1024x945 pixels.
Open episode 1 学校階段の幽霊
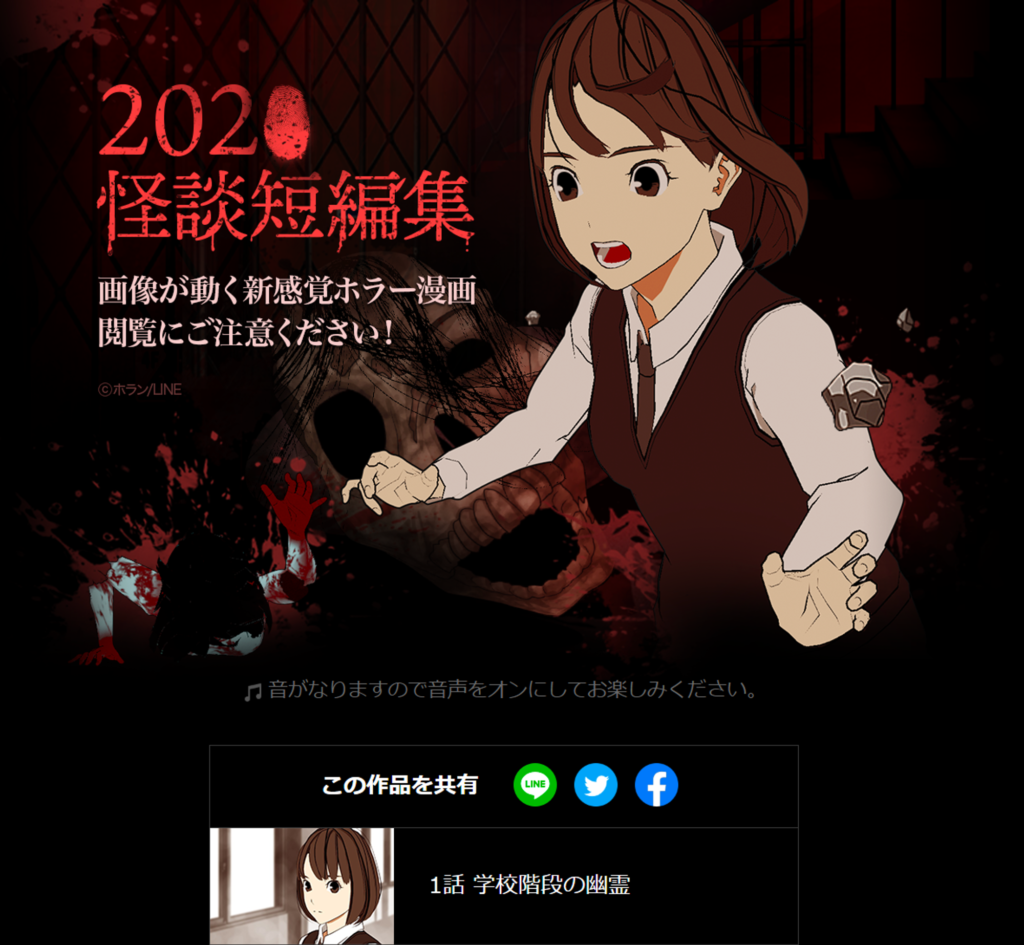tap(530, 885)
